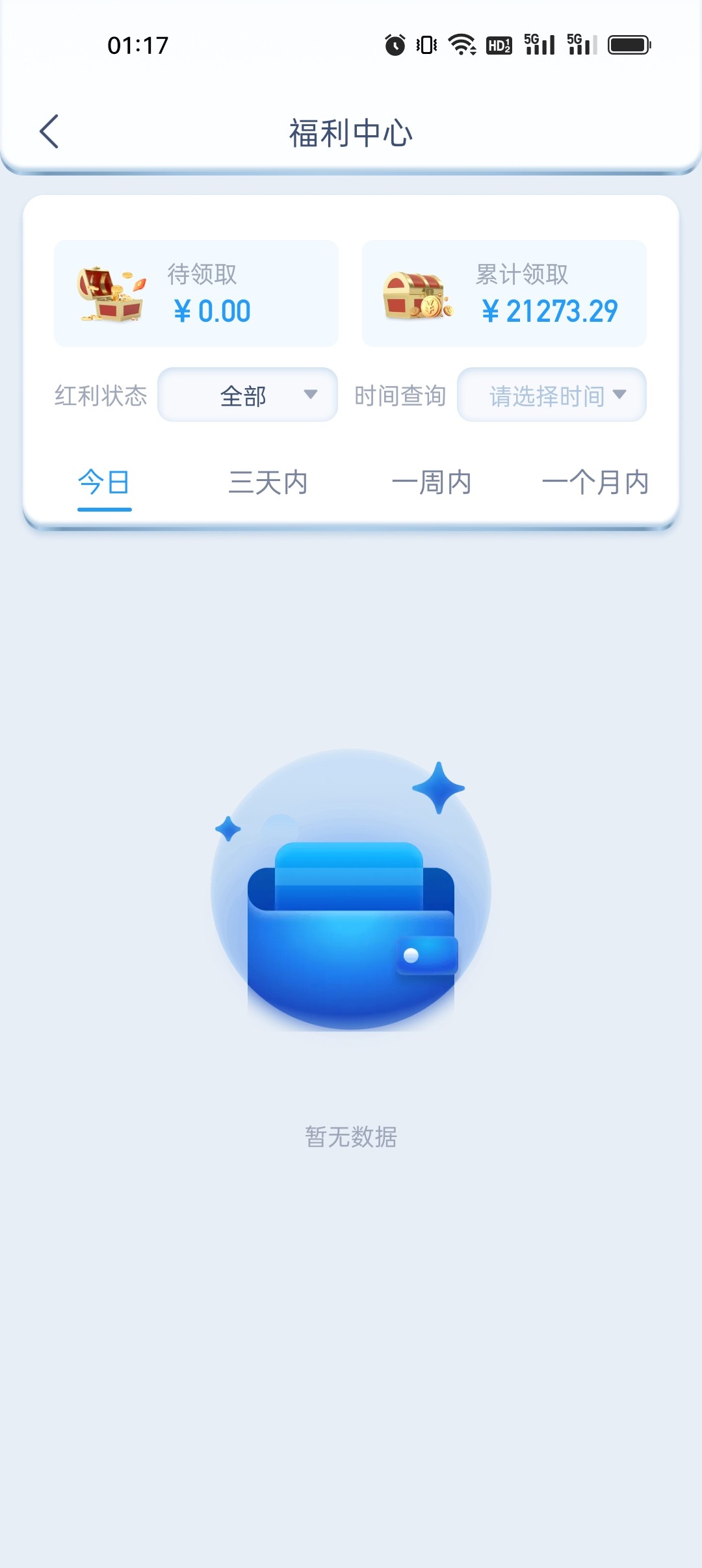
Task: Click the 暂无数据 empty state text
Action: 351,1136
